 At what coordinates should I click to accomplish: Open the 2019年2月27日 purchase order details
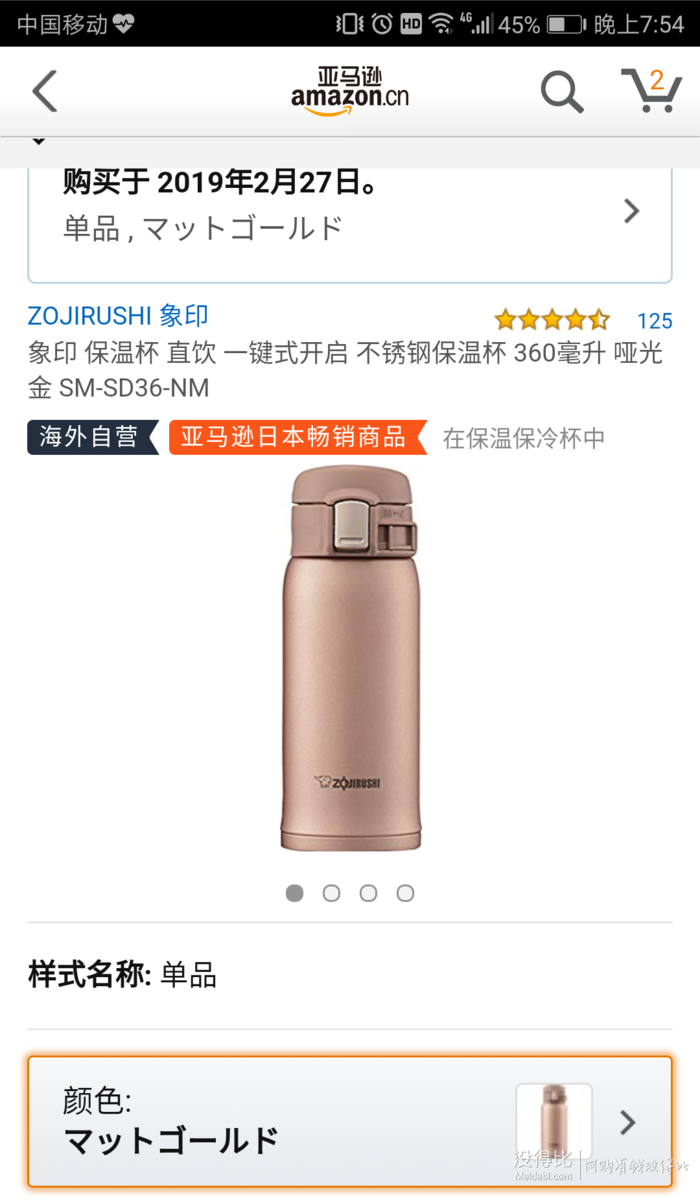point(349,210)
